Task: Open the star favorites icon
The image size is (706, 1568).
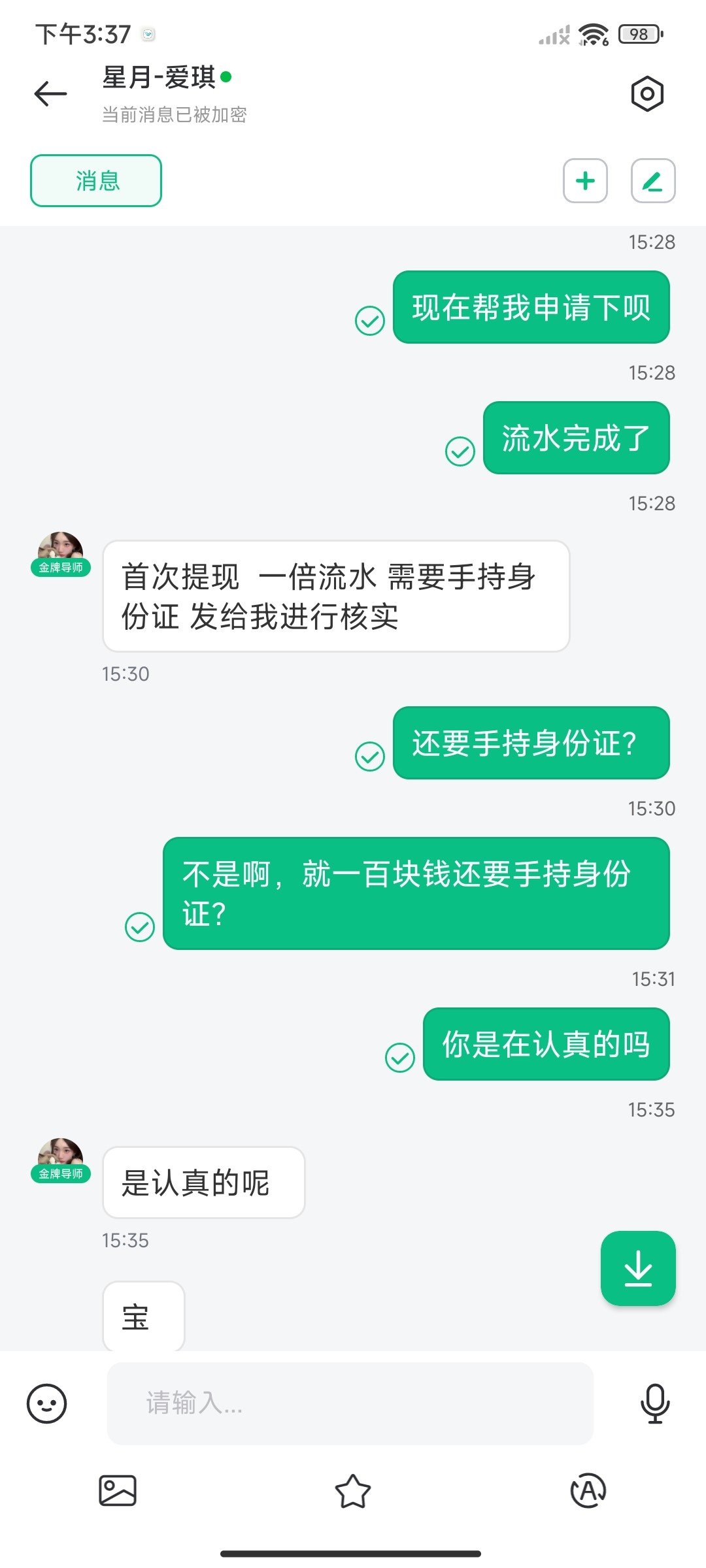Action: click(x=353, y=1490)
